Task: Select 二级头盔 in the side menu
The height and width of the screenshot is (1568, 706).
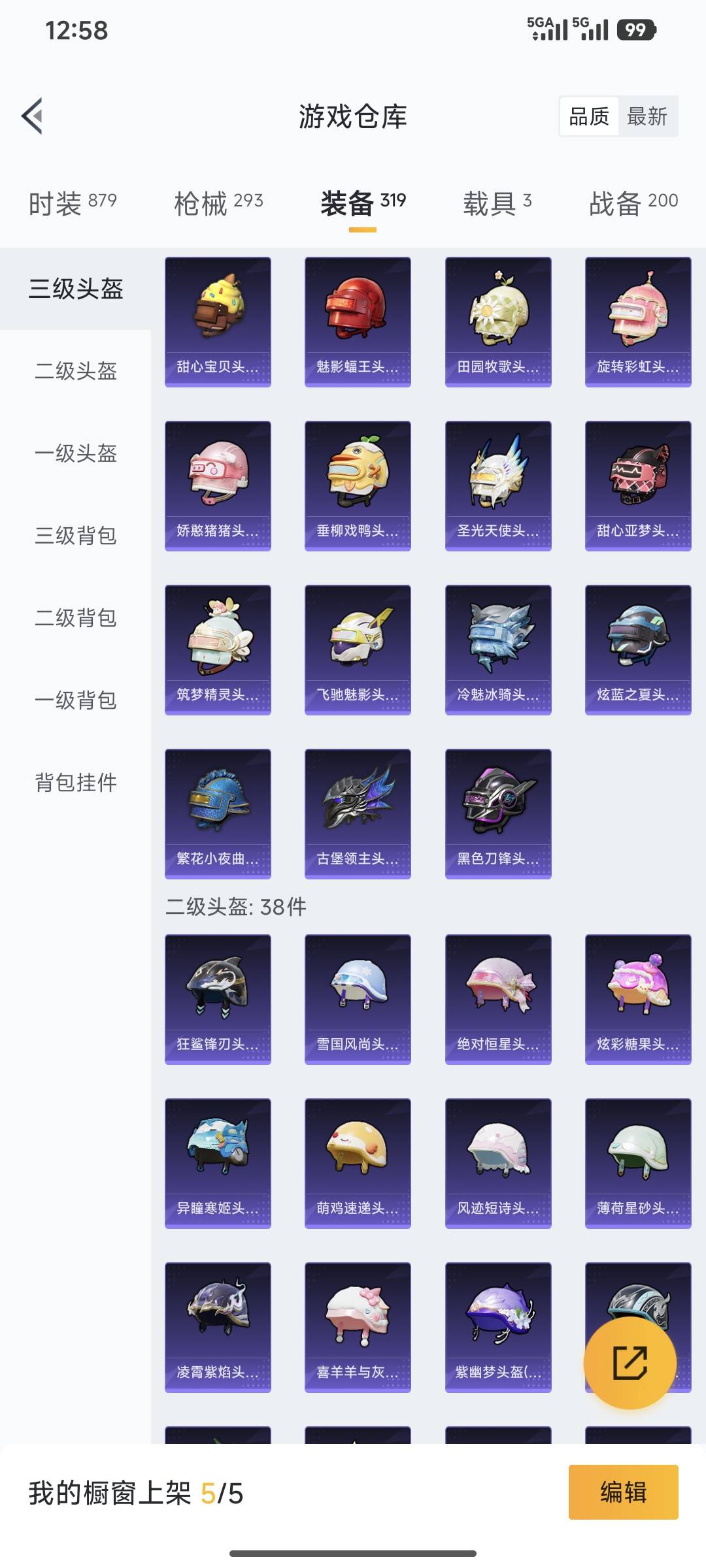Action: pos(76,371)
